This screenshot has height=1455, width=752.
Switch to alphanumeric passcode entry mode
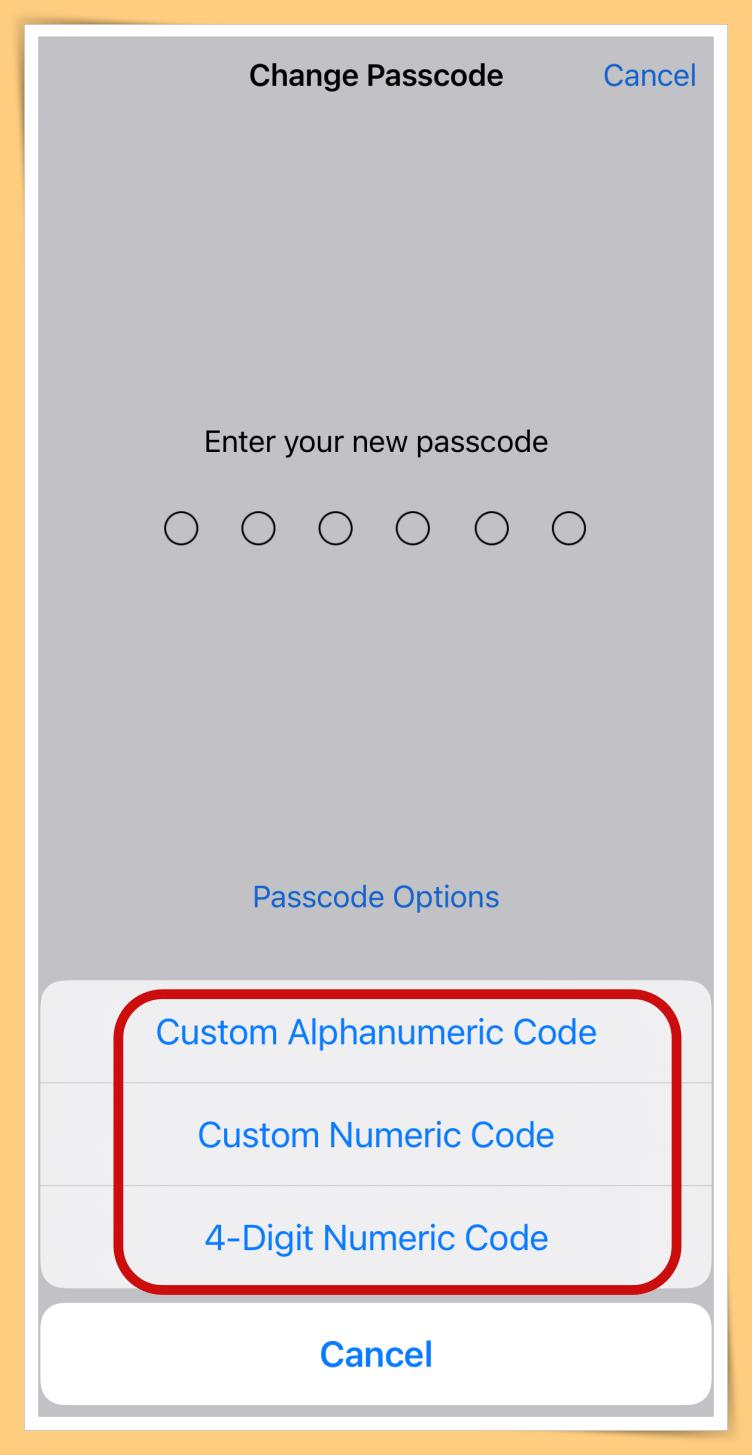pyautogui.click(x=376, y=1034)
